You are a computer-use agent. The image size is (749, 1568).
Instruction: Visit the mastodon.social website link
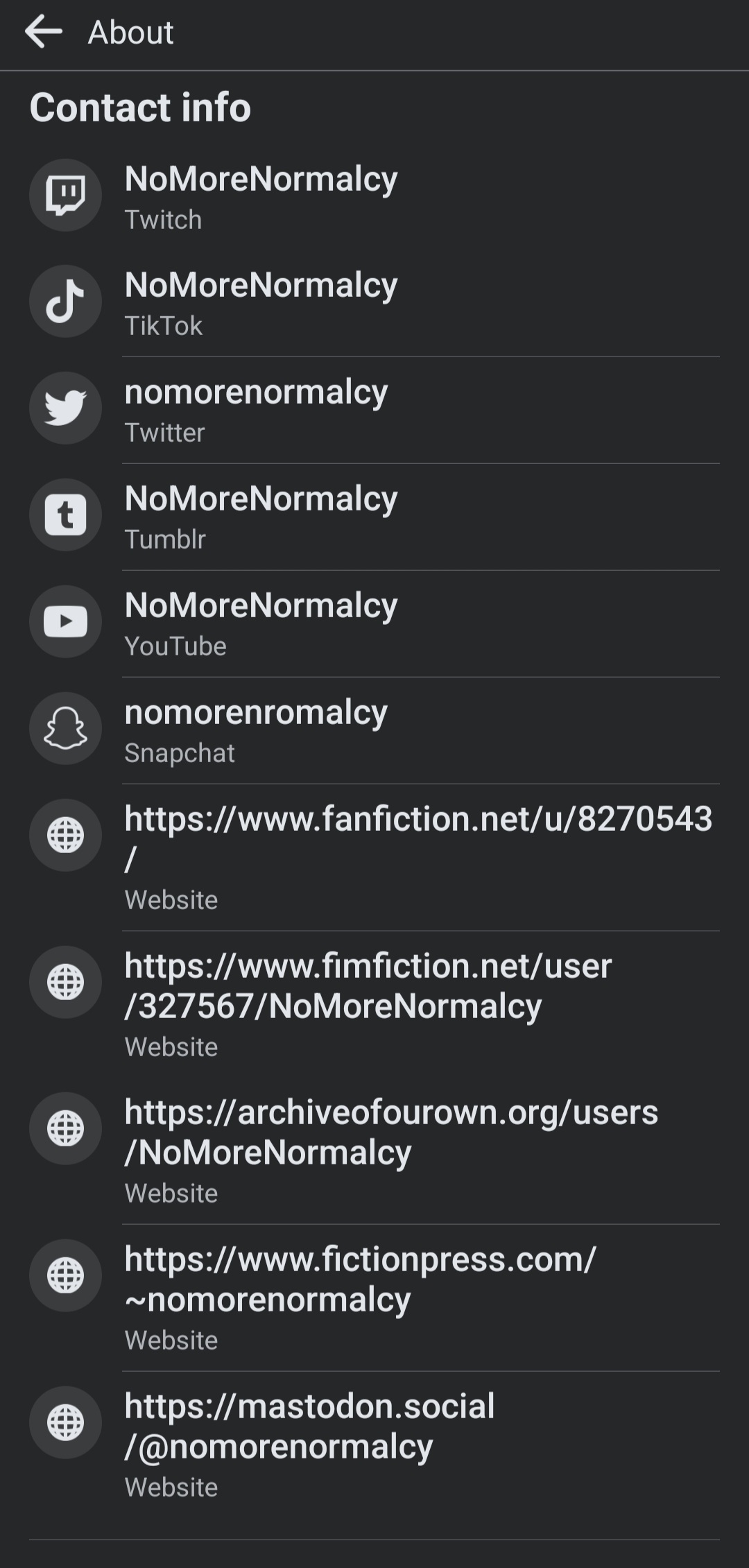point(374,1445)
